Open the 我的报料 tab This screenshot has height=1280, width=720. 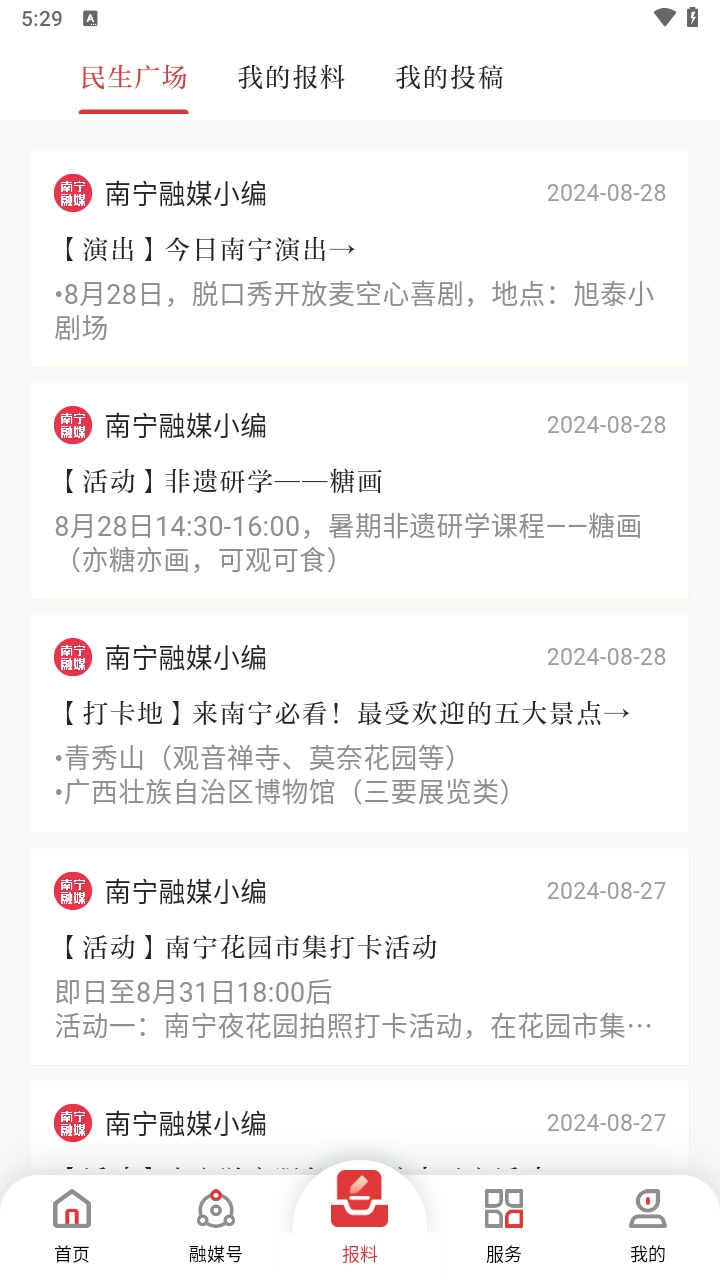(x=291, y=78)
